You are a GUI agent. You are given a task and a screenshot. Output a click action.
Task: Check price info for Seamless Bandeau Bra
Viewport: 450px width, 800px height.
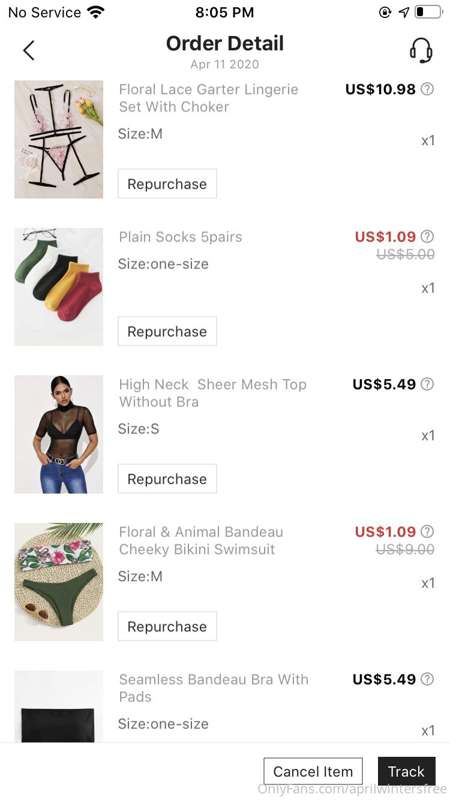427,679
